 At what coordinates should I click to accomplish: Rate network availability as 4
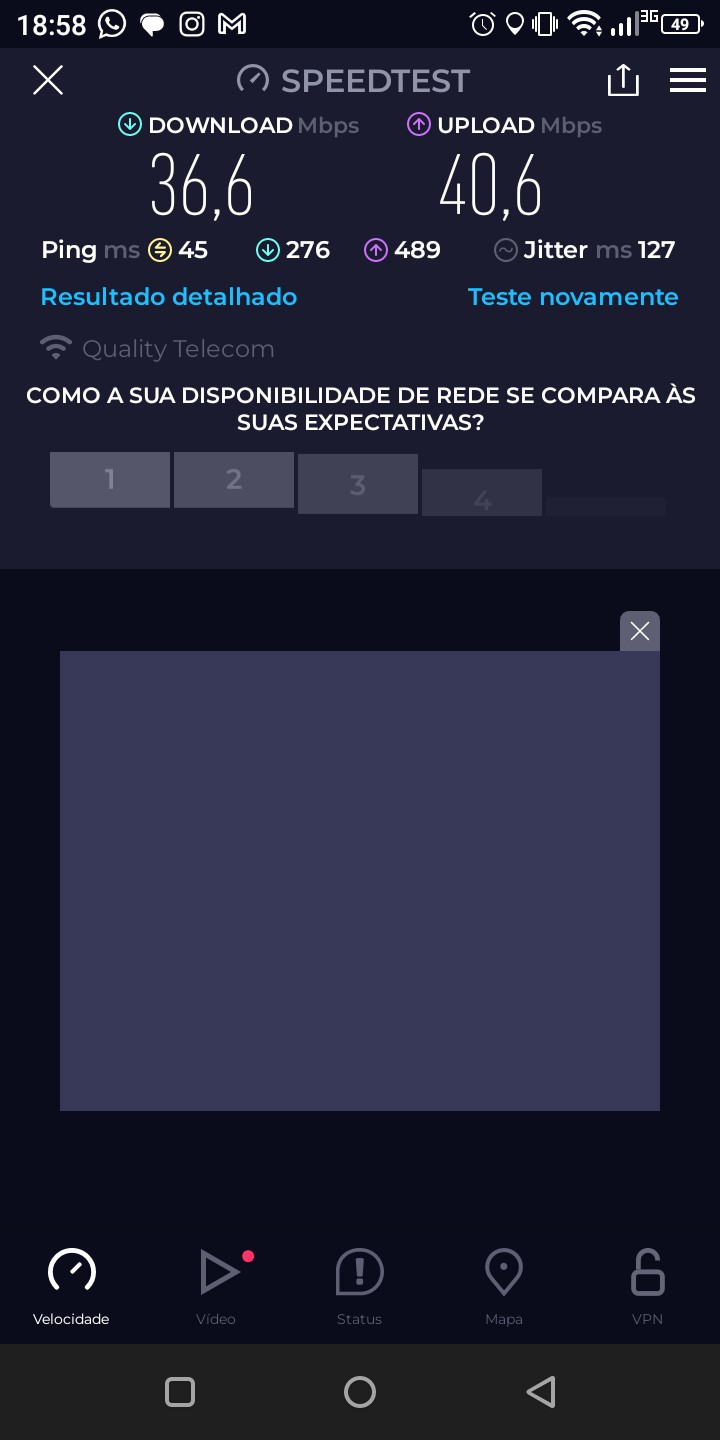tap(482, 494)
